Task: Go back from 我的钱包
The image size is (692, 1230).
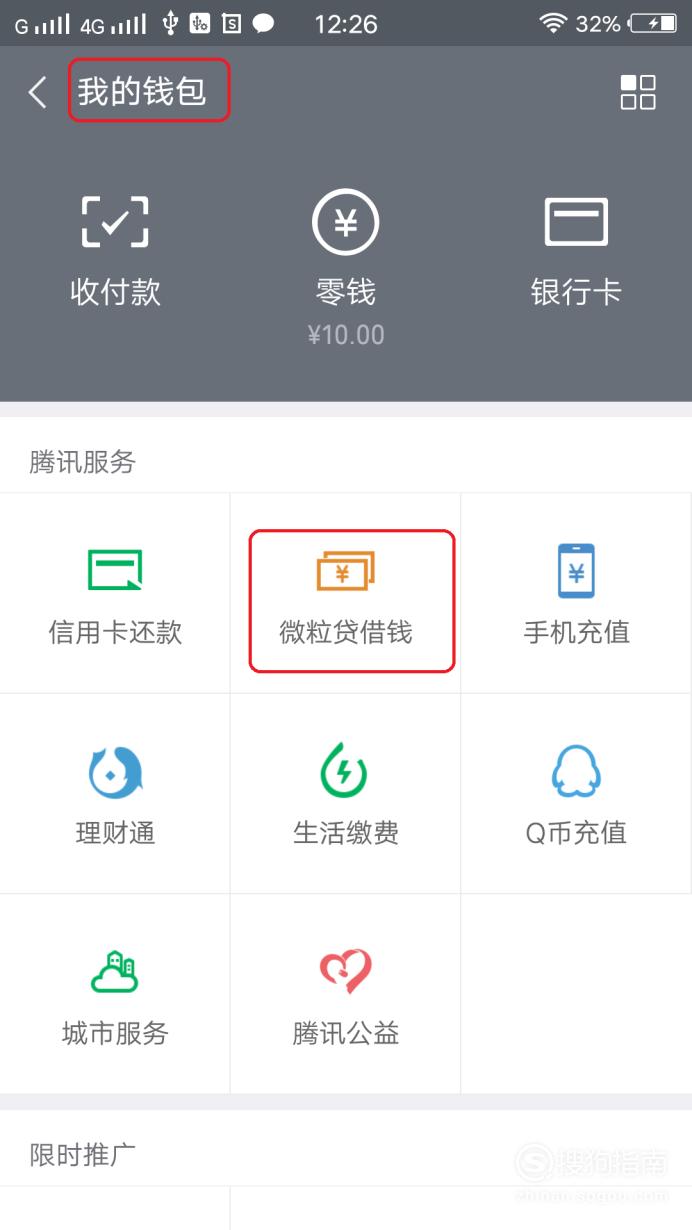Action: tap(37, 93)
